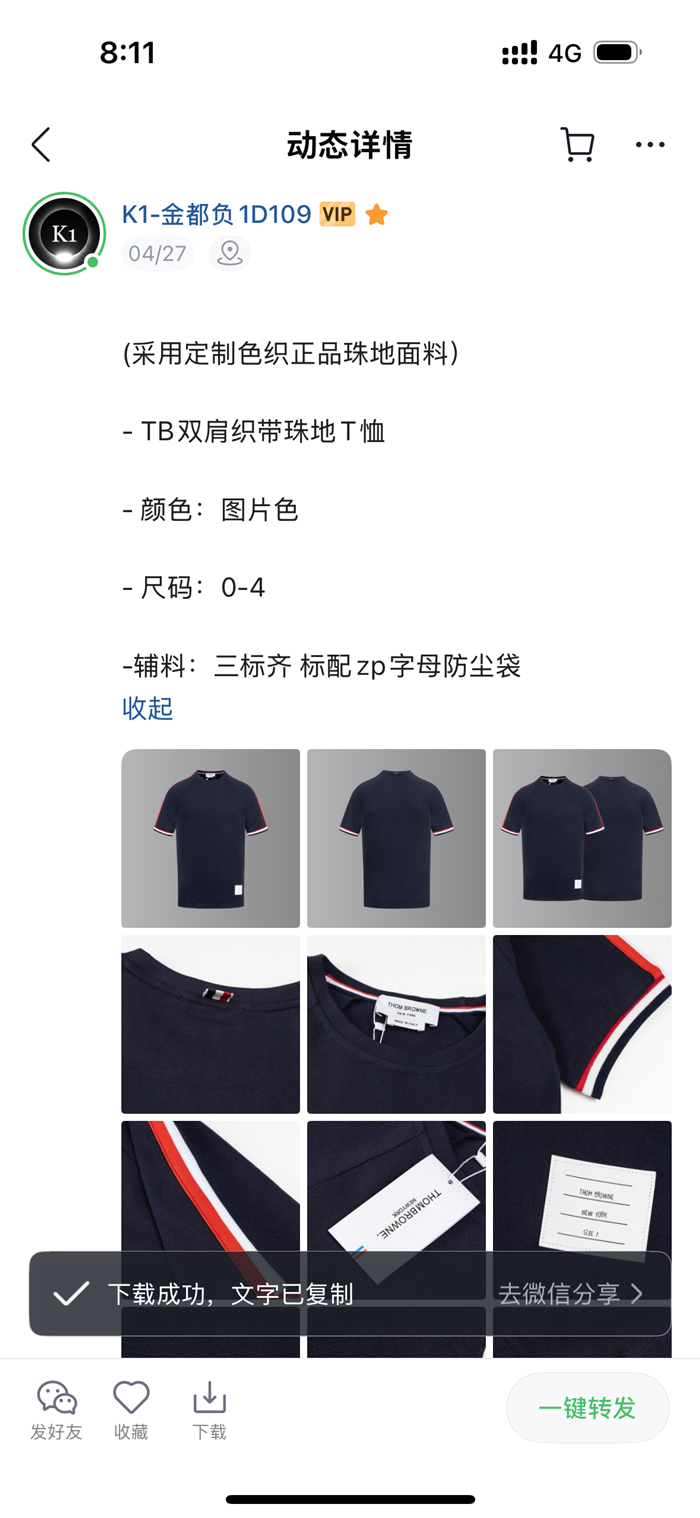
Task: Open the K1 seller profile avatar
Action: tap(64, 233)
